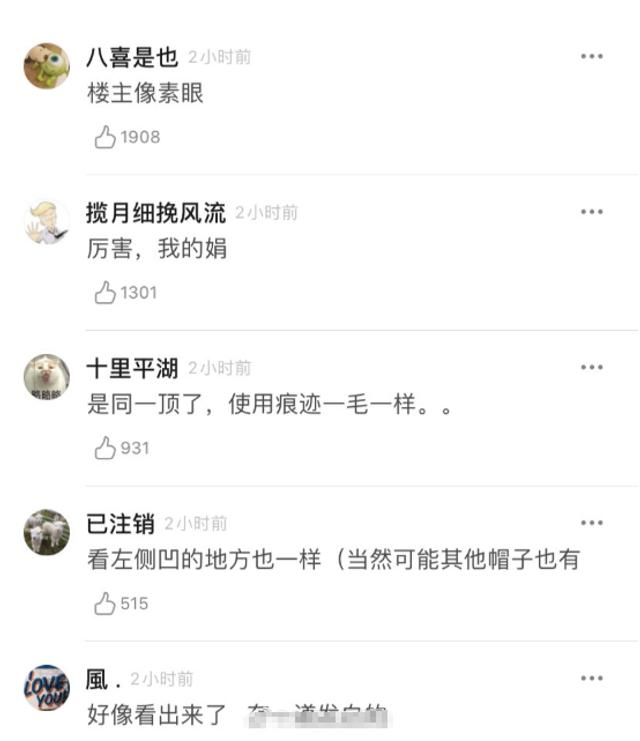640x741 pixels.
Task: Open 風.'s profile avatar
Action: pos(46,688)
